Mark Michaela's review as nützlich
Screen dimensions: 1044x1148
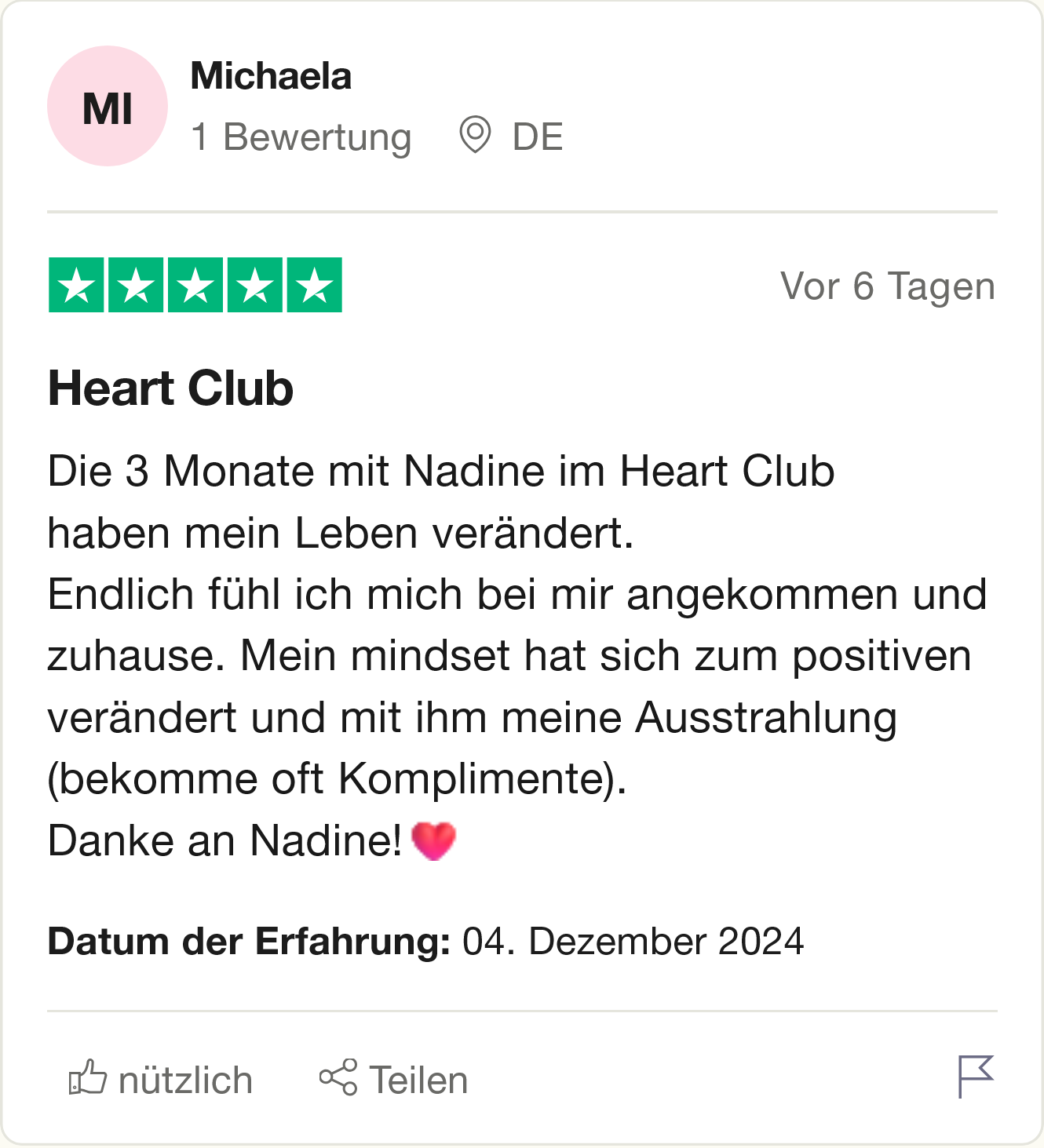click(x=161, y=1079)
